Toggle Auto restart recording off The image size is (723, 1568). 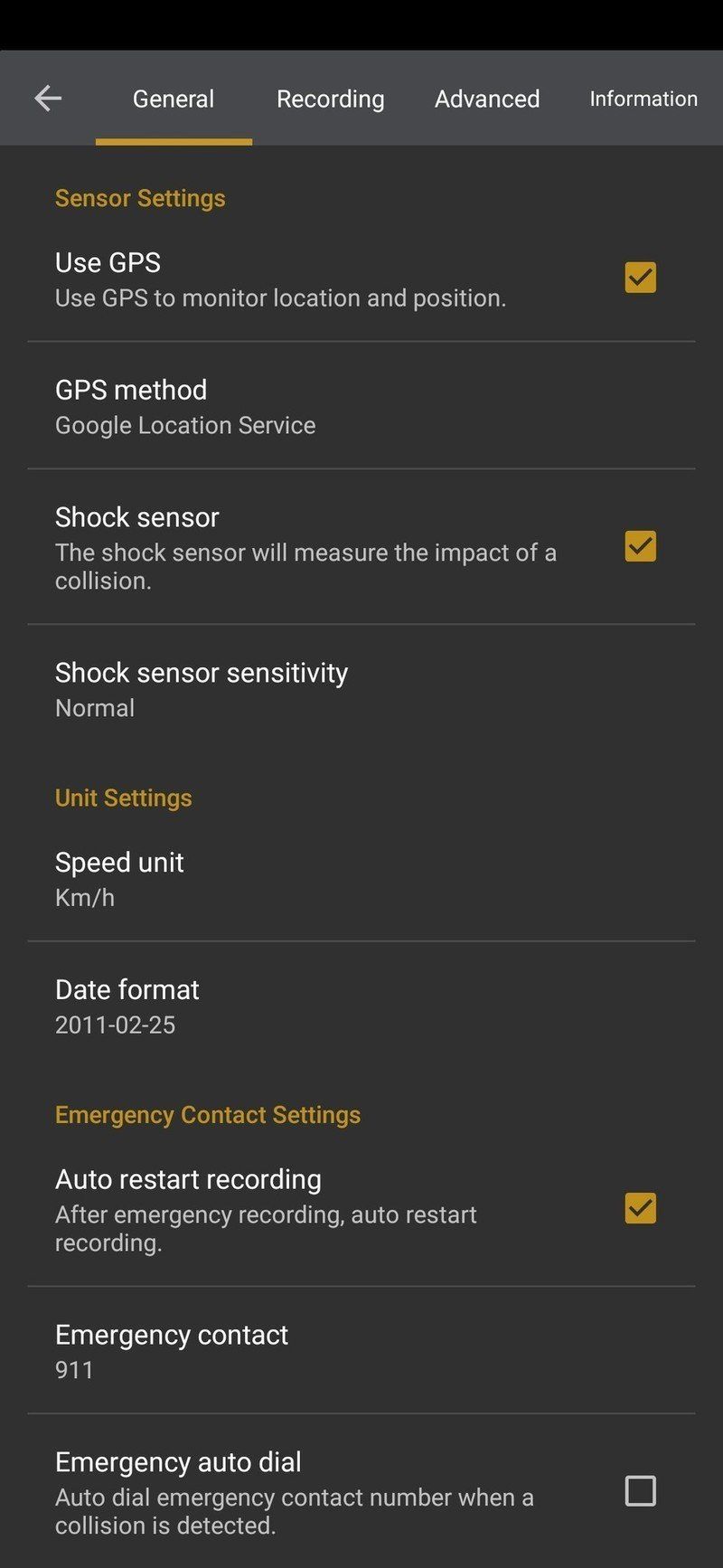click(x=639, y=1208)
